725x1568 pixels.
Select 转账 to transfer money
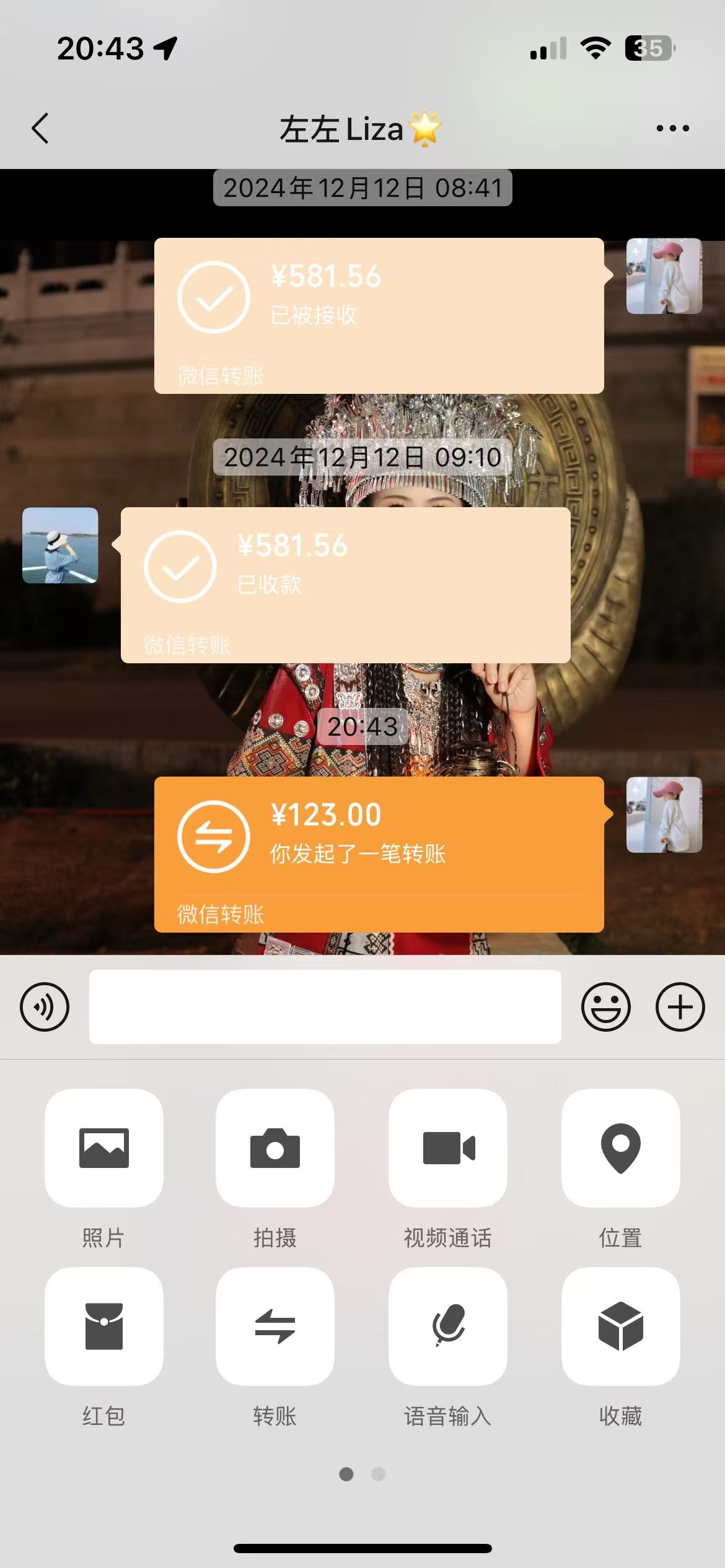coord(275,1326)
